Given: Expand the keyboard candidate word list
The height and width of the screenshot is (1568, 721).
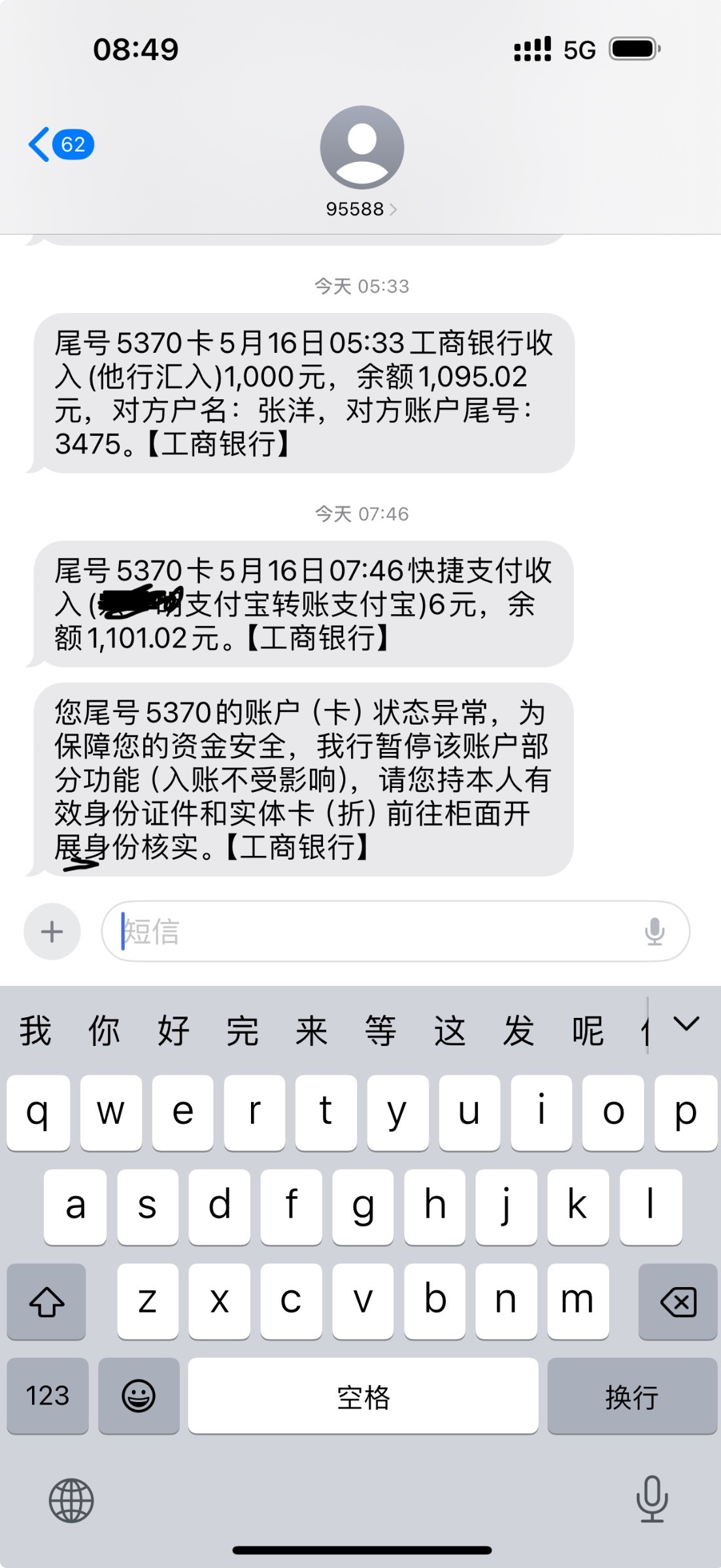Looking at the screenshot, I should [686, 1024].
